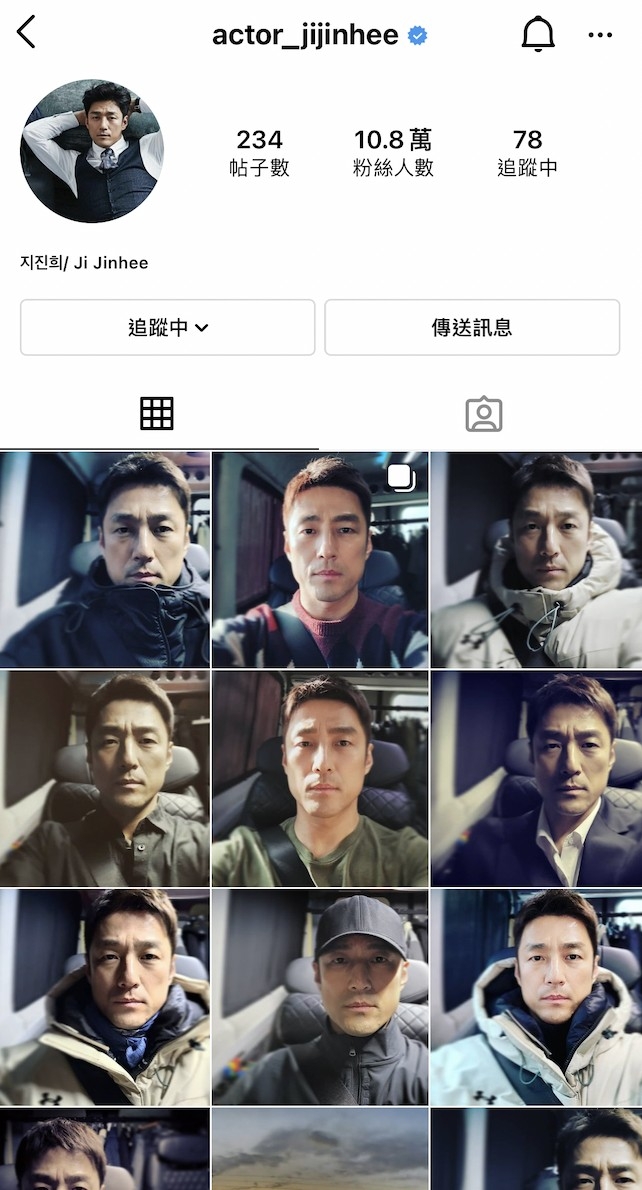Open the post with suit and white shirt

click(x=537, y=778)
